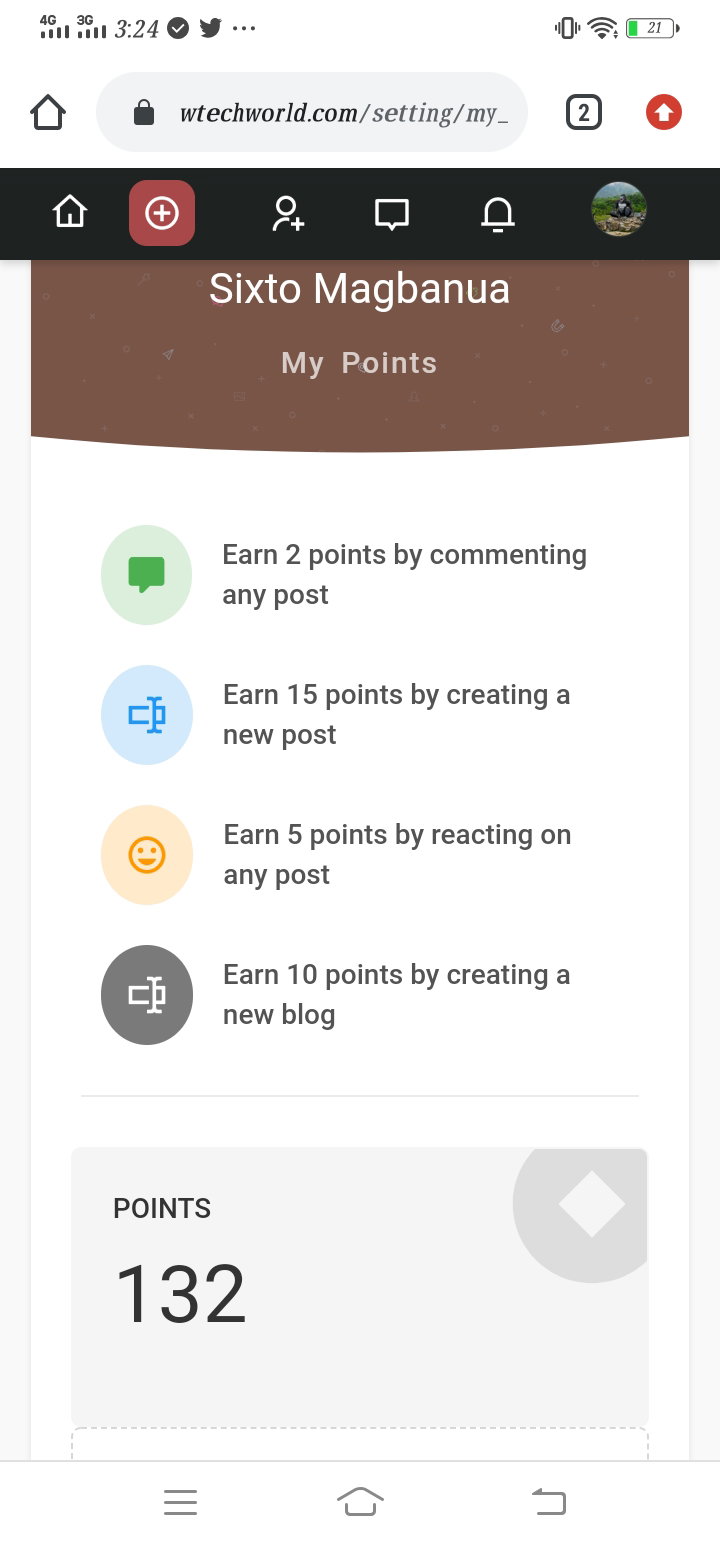720x1544 pixels.
Task: Open the wtechworld.com address bar
Action: (311, 112)
